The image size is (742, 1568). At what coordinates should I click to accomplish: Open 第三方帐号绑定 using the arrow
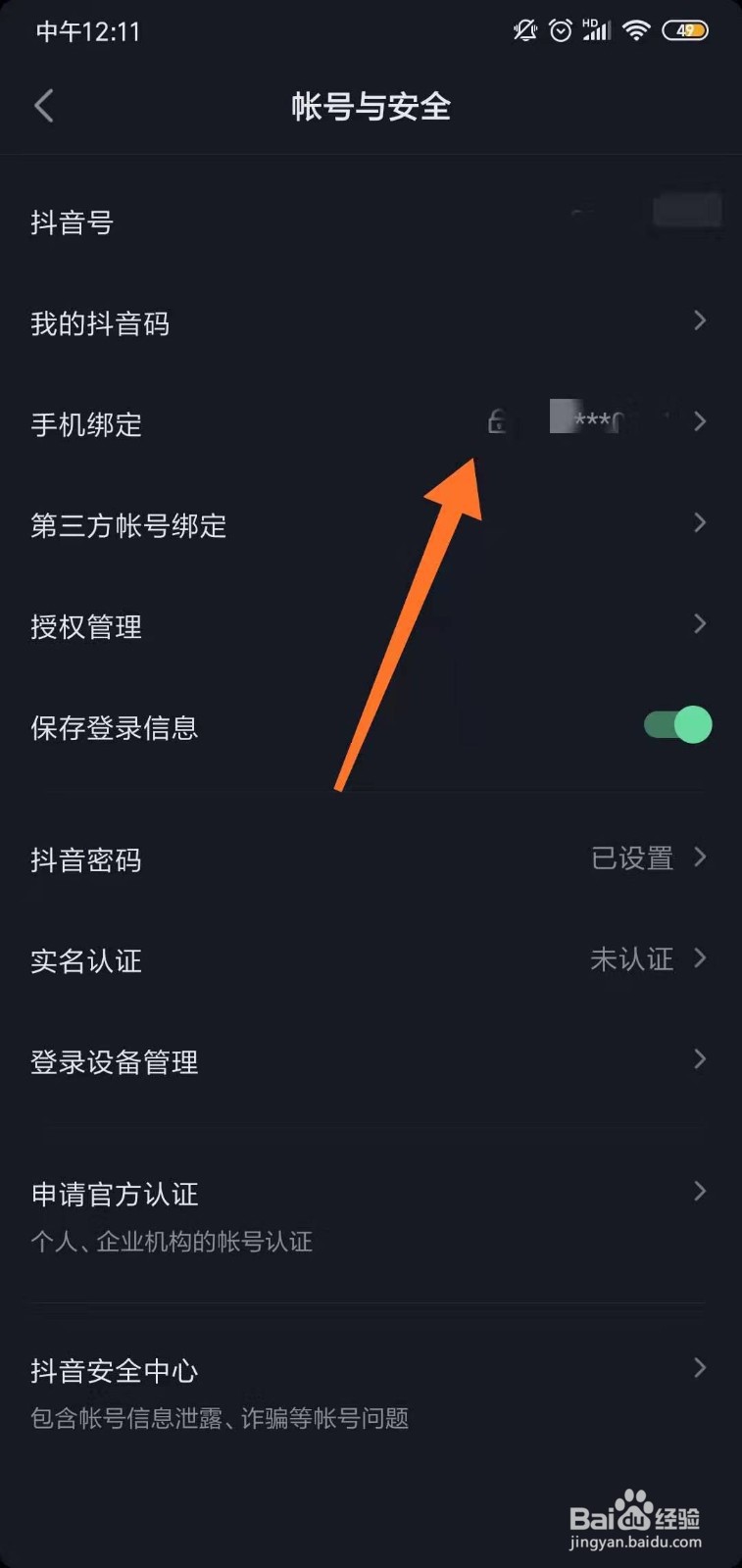[x=700, y=522]
